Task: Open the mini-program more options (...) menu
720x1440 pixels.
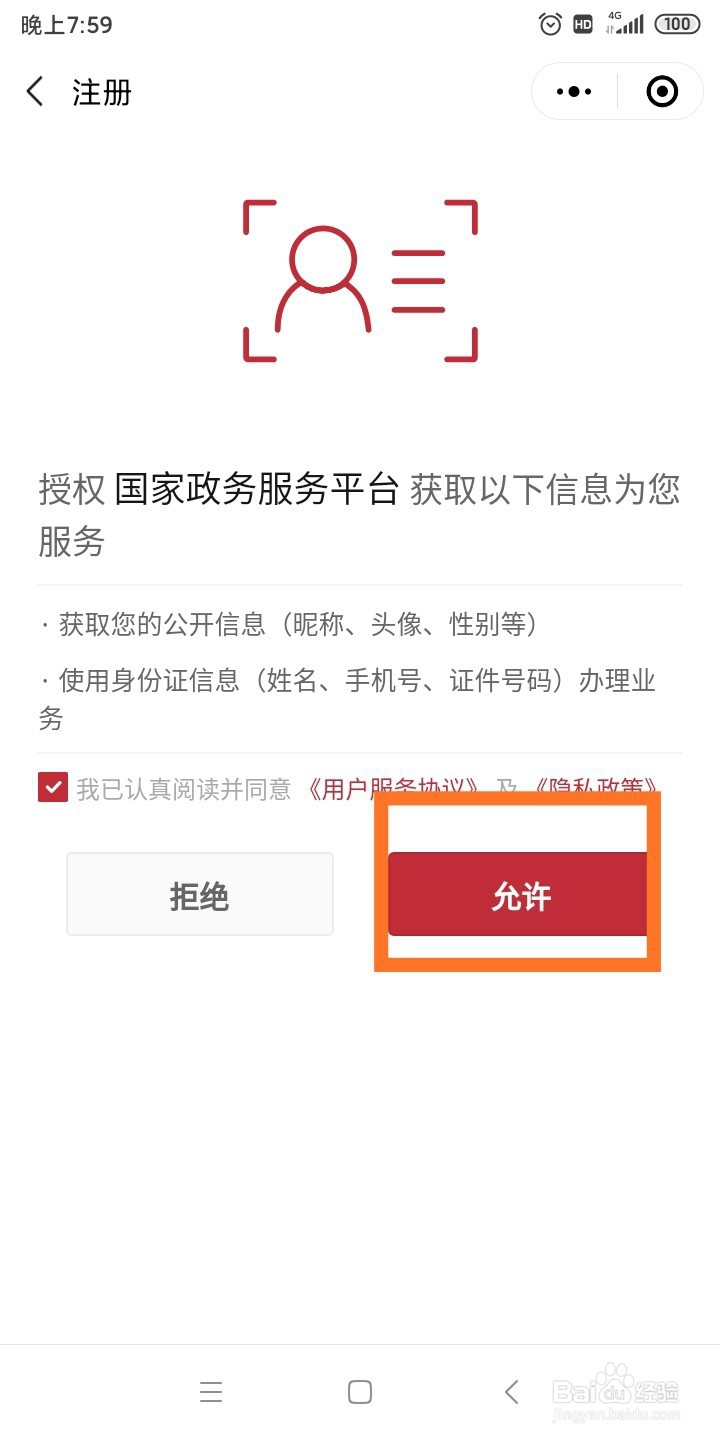Action: tap(573, 91)
